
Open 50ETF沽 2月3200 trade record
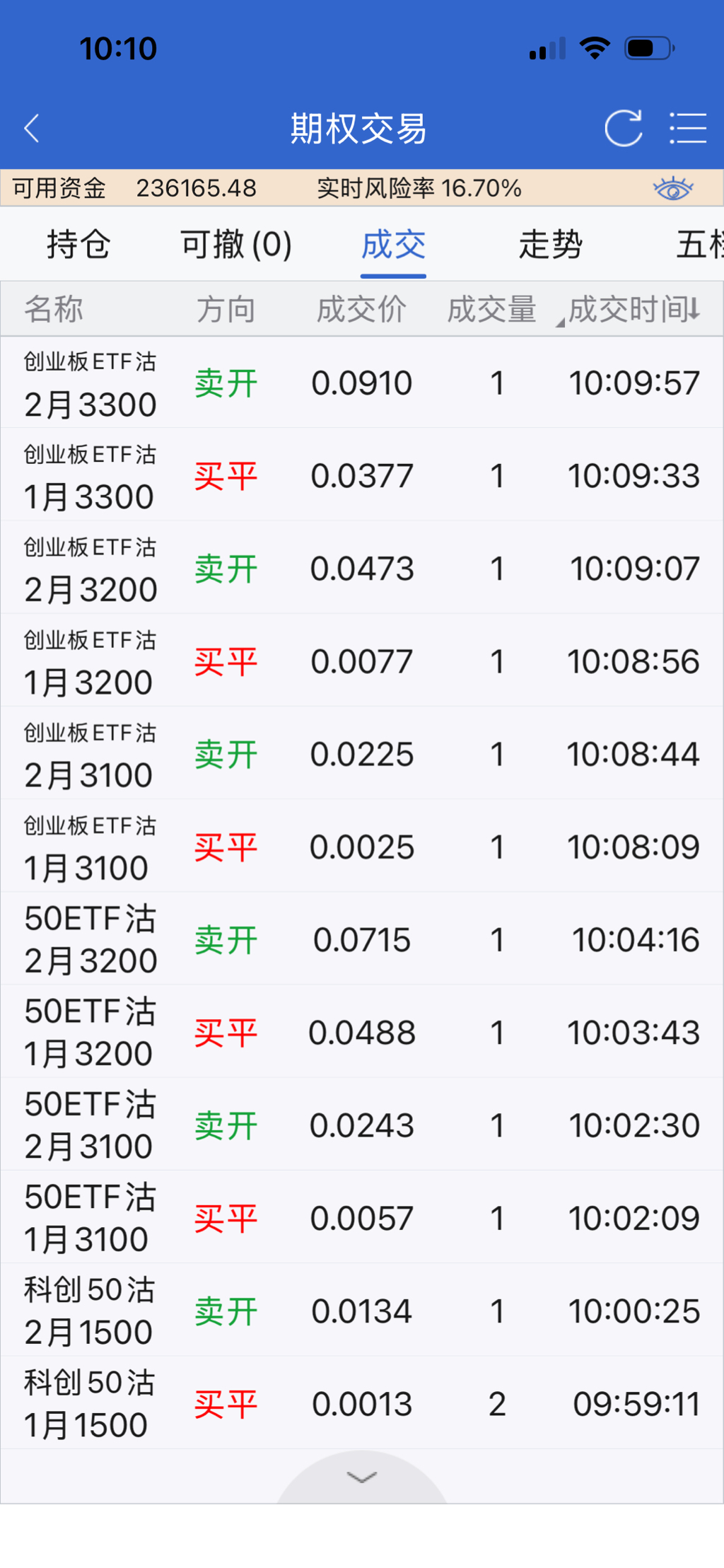tap(361, 940)
